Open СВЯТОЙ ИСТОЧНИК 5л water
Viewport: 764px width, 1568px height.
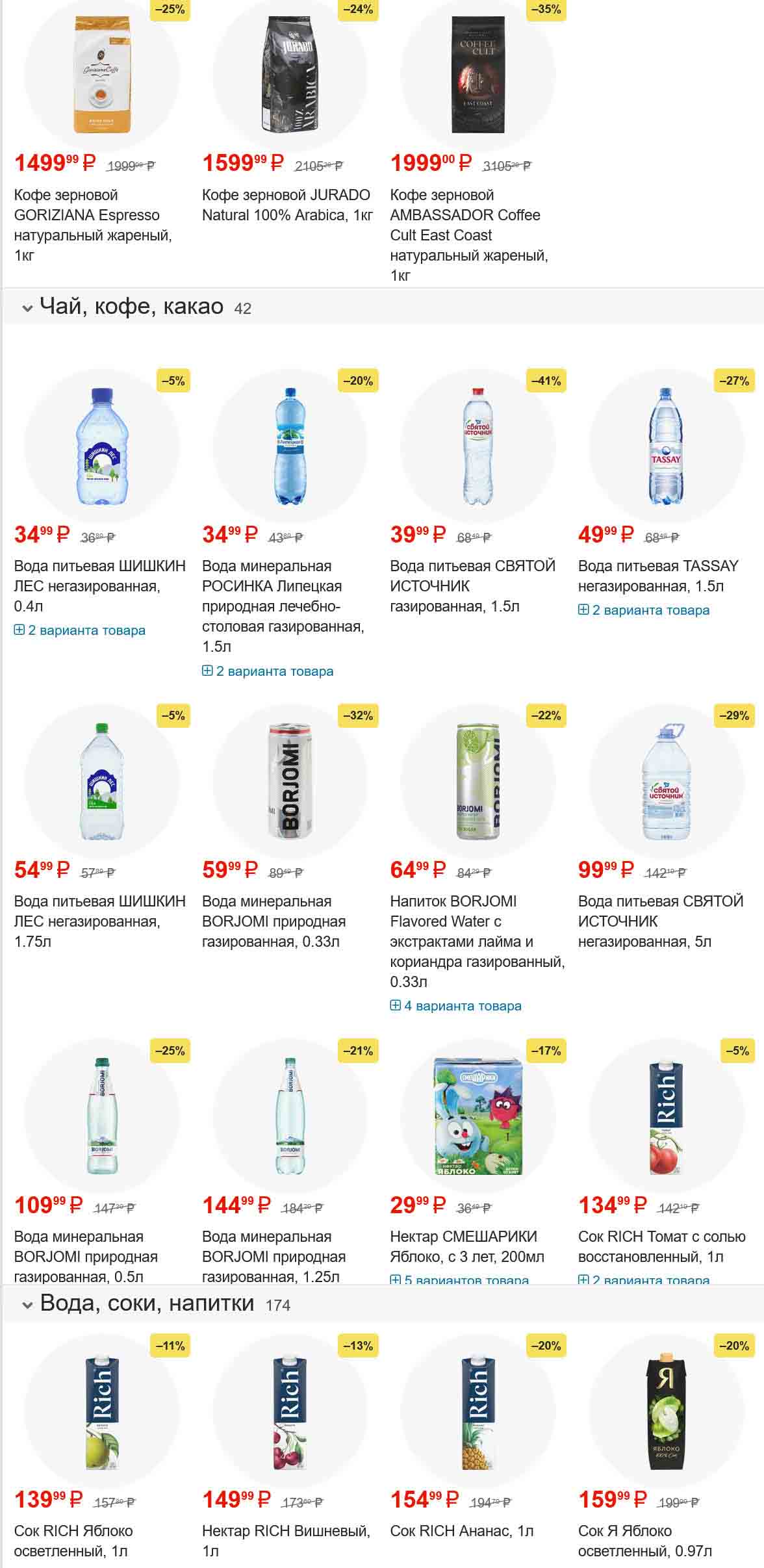(x=661, y=921)
